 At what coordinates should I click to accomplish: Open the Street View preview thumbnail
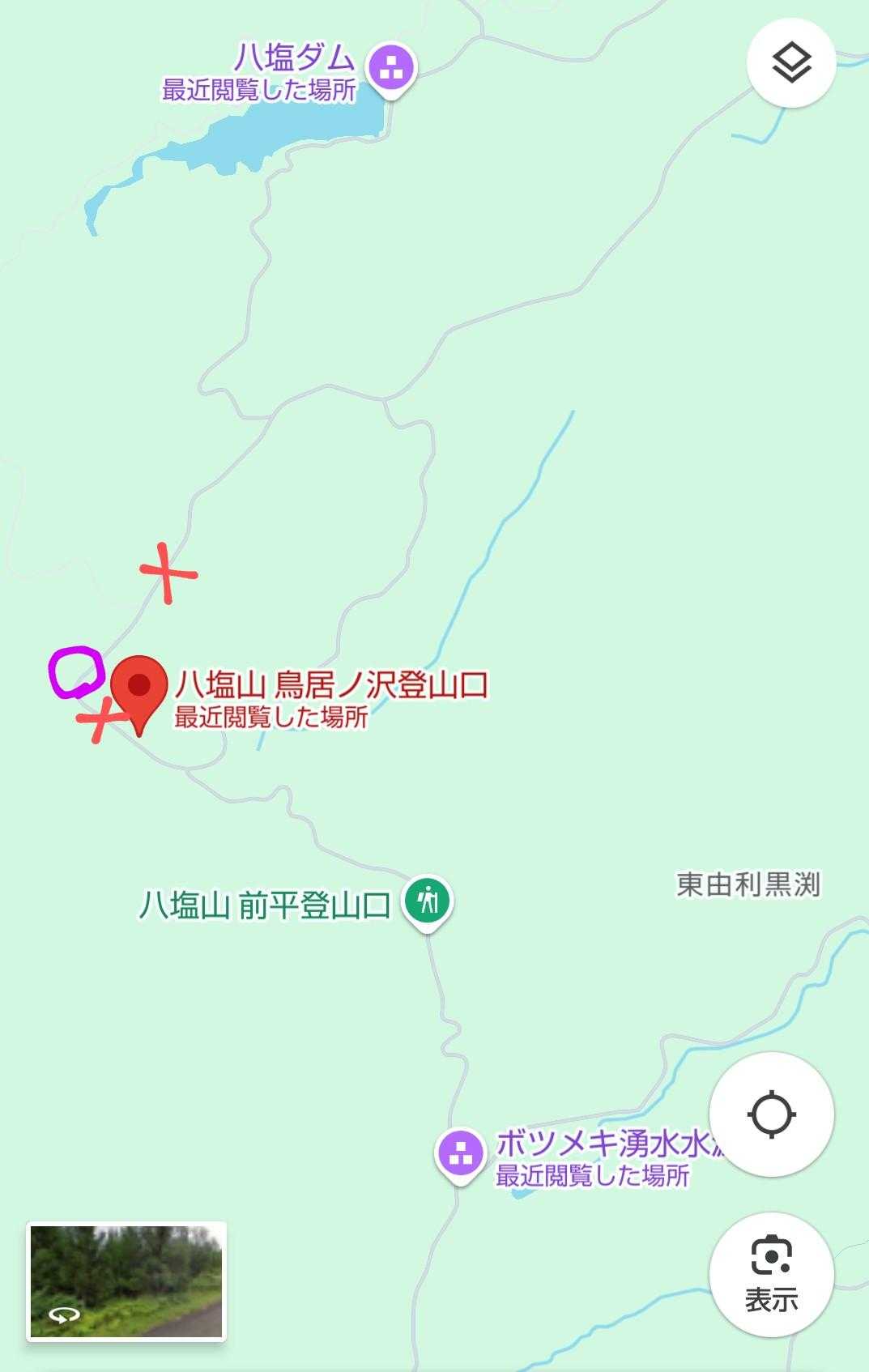[x=126, y=1281]
